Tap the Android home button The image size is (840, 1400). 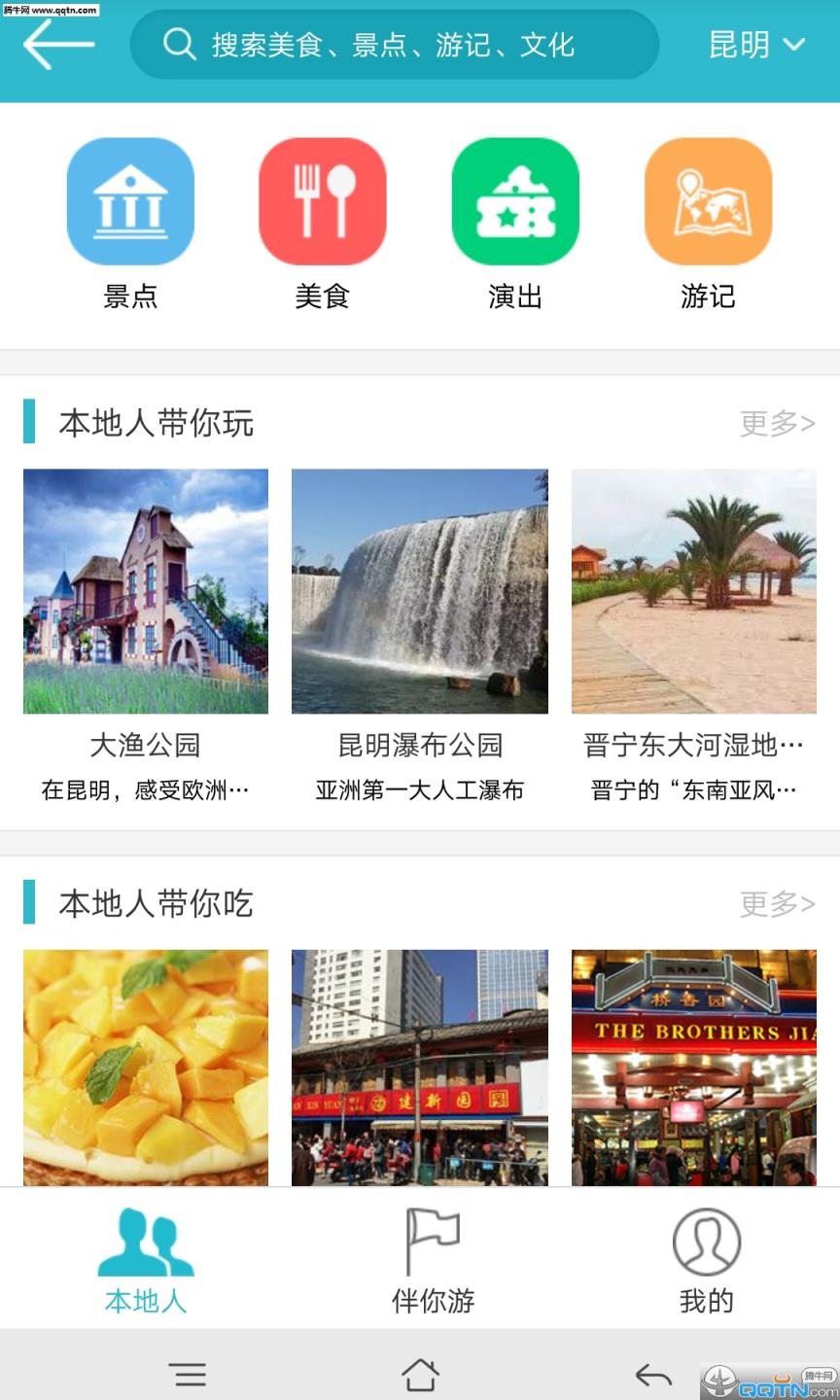point(420,1374)
